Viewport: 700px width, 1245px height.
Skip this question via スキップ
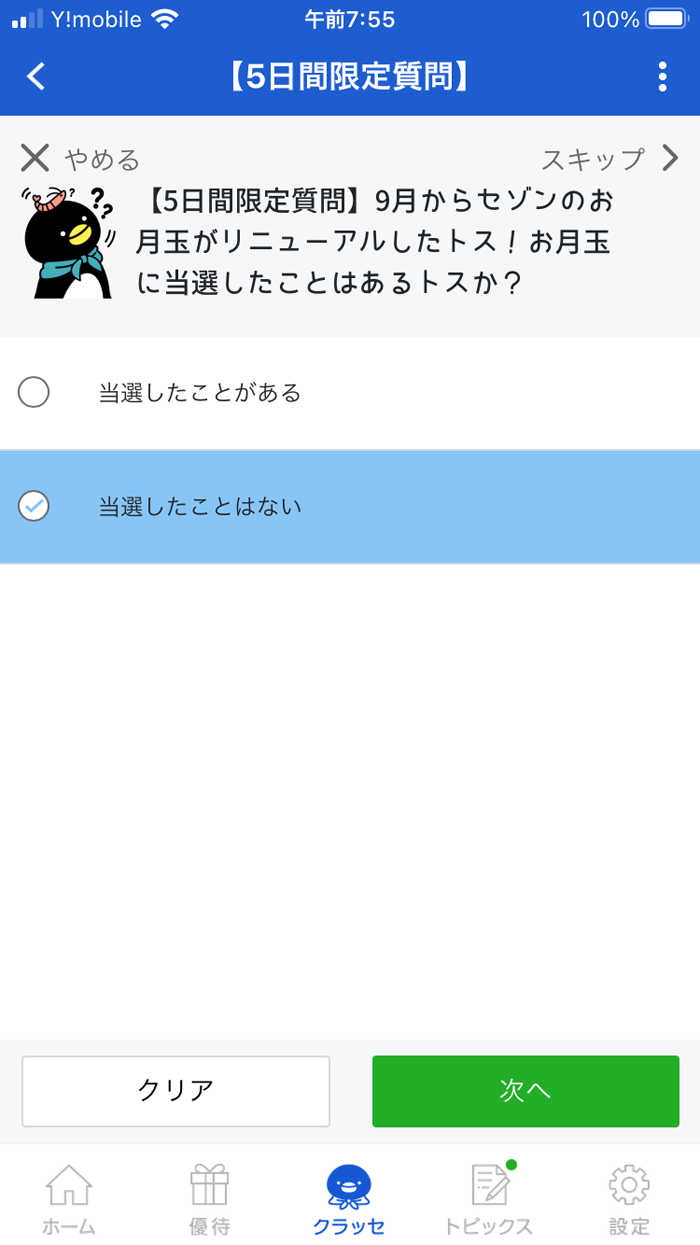[610, 159]
